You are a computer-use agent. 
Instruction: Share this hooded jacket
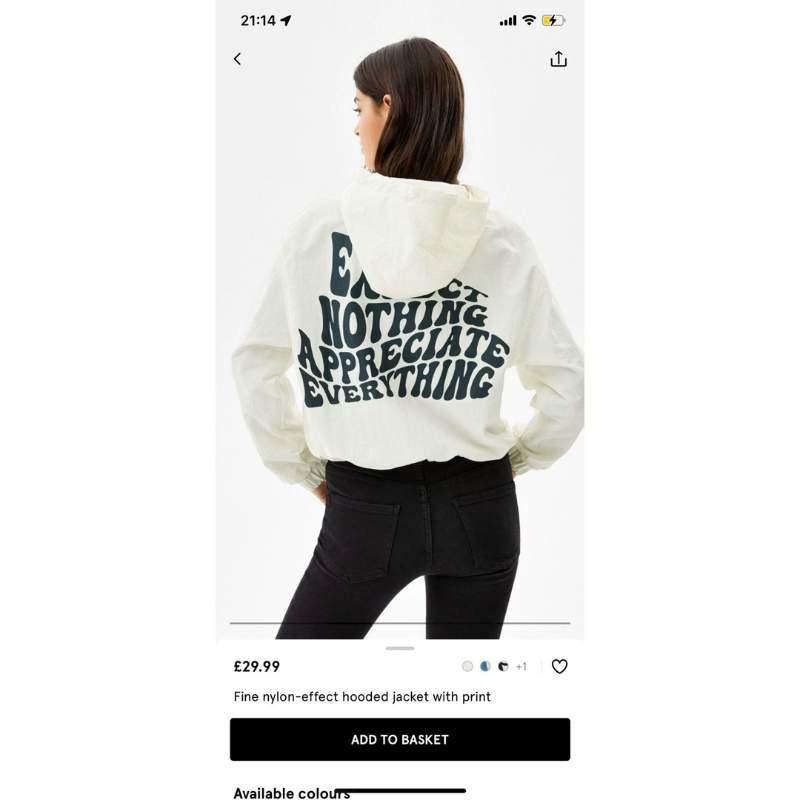pos(558,59)
